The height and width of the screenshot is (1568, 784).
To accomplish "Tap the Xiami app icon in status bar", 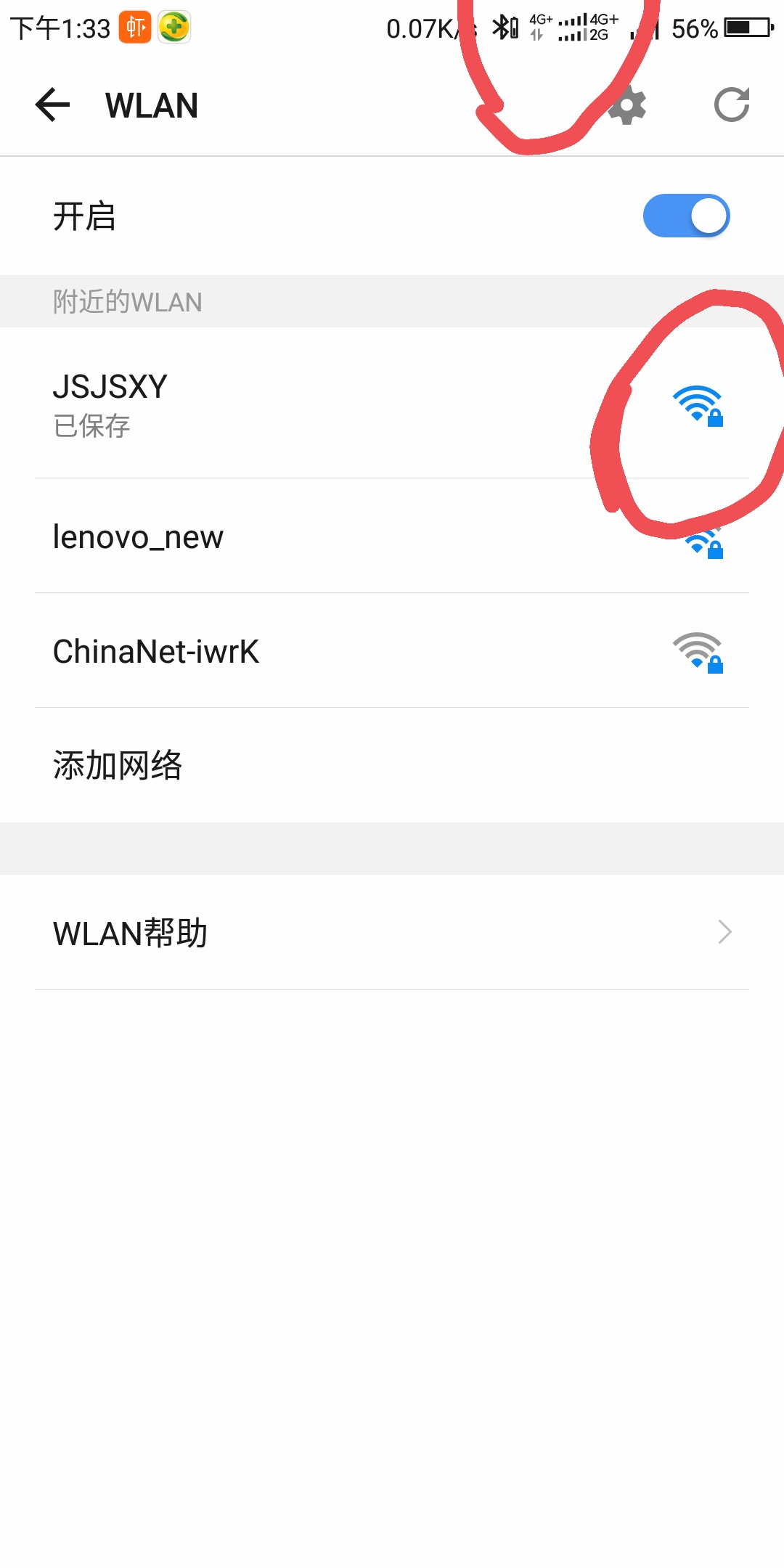I will (135, 28).
